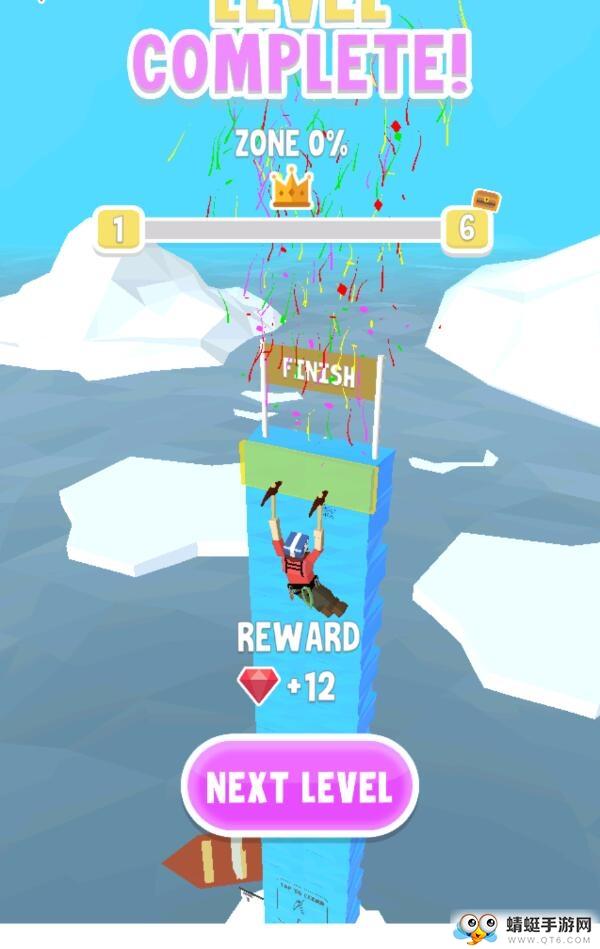Tap the Next Level button

299,787
